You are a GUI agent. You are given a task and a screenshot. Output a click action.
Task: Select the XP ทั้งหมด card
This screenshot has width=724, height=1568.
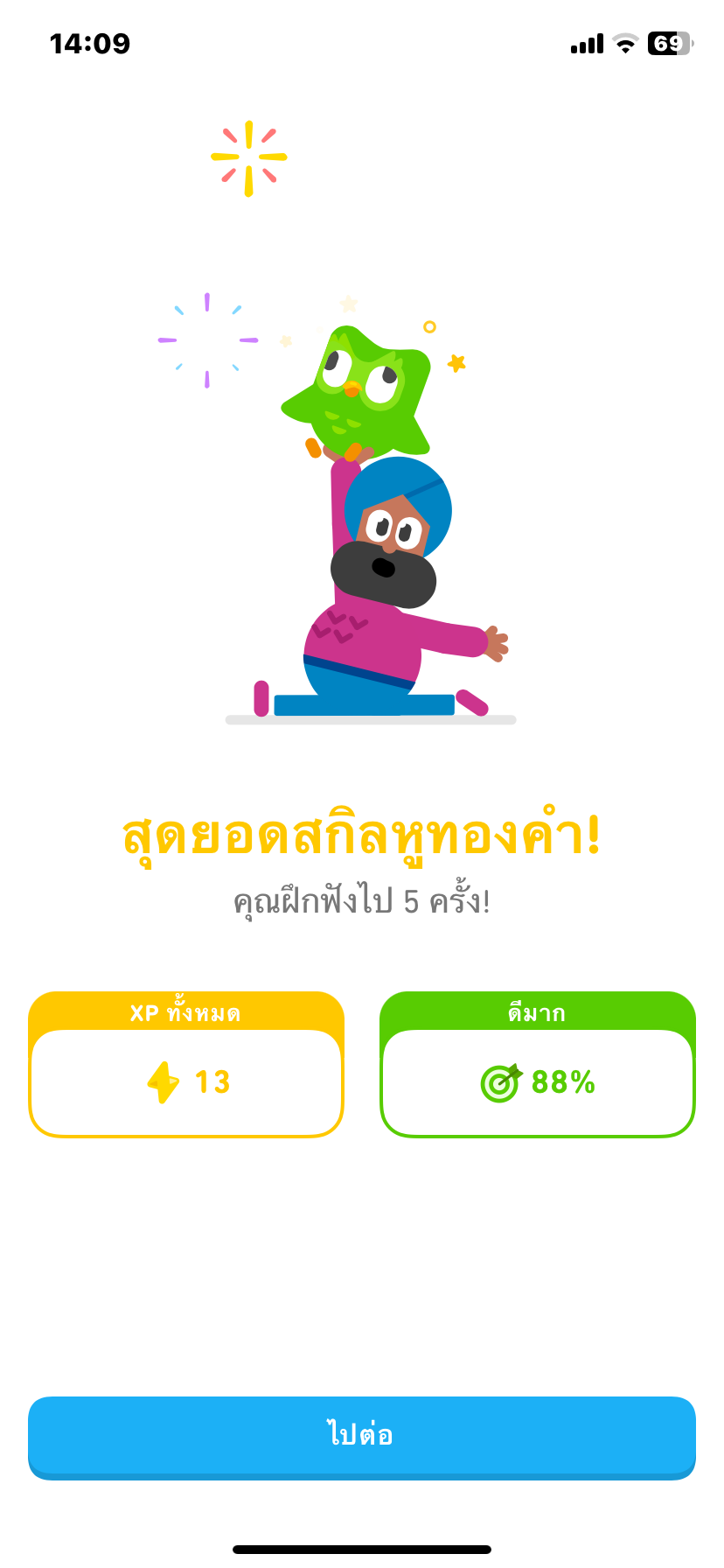[x=186, y=1063]
